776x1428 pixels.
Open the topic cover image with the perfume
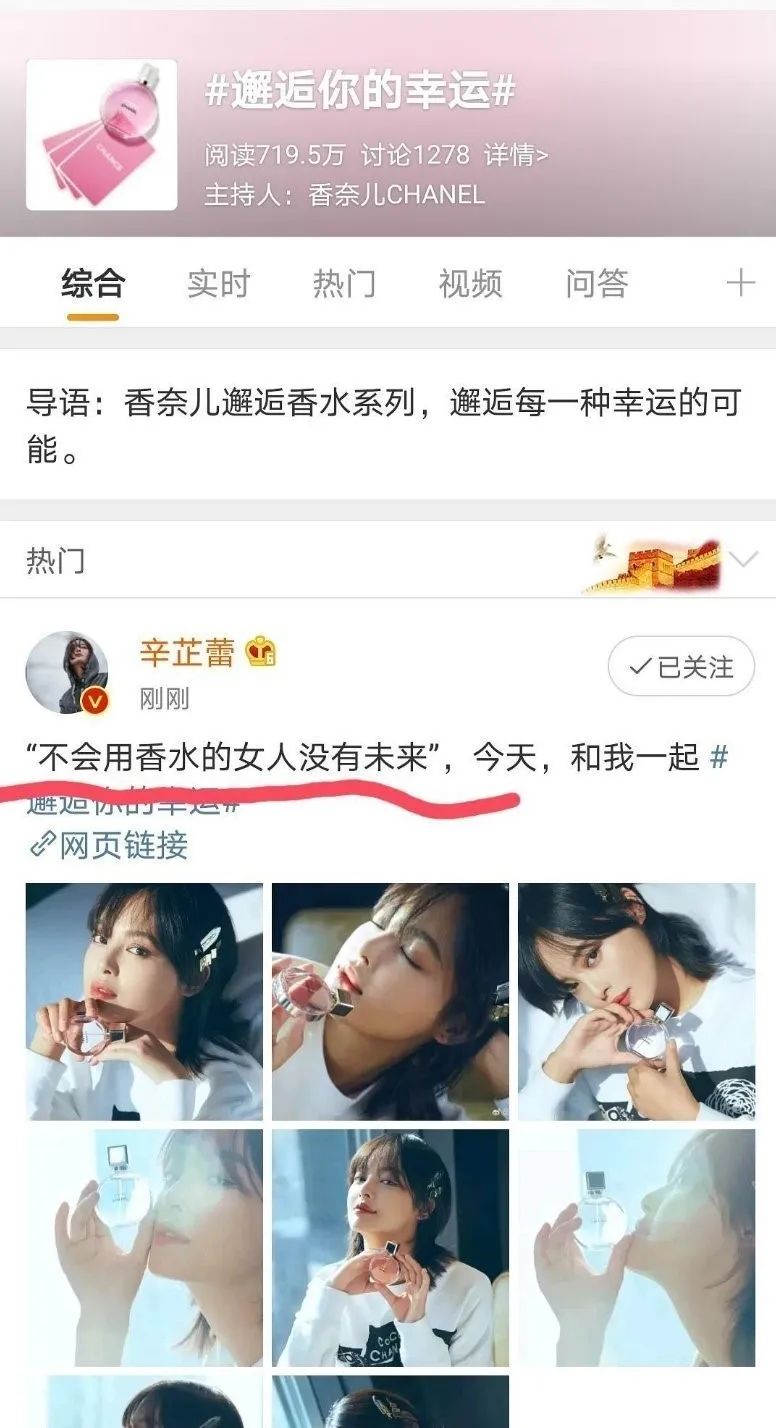click(x=101, y=135)
